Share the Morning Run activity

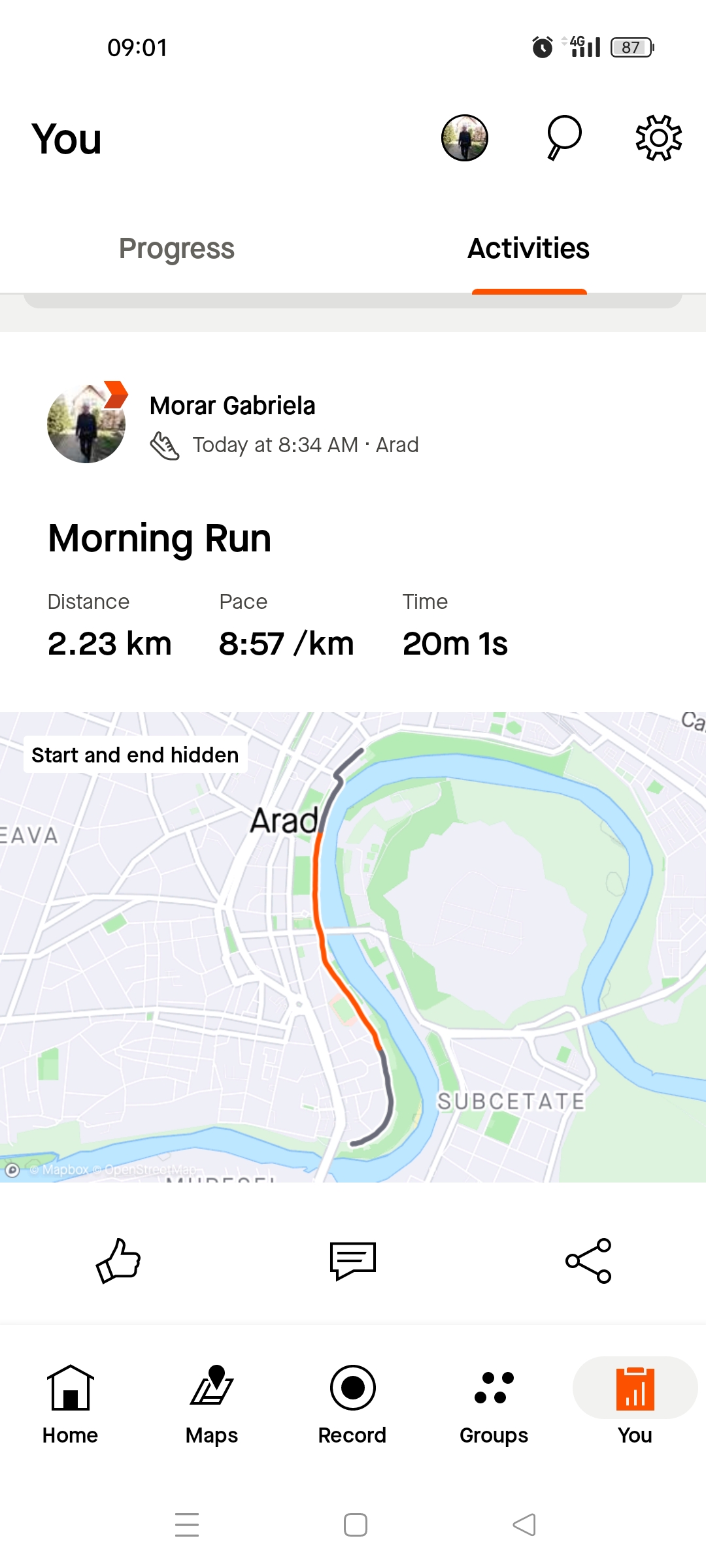[x=588, y=1260]
